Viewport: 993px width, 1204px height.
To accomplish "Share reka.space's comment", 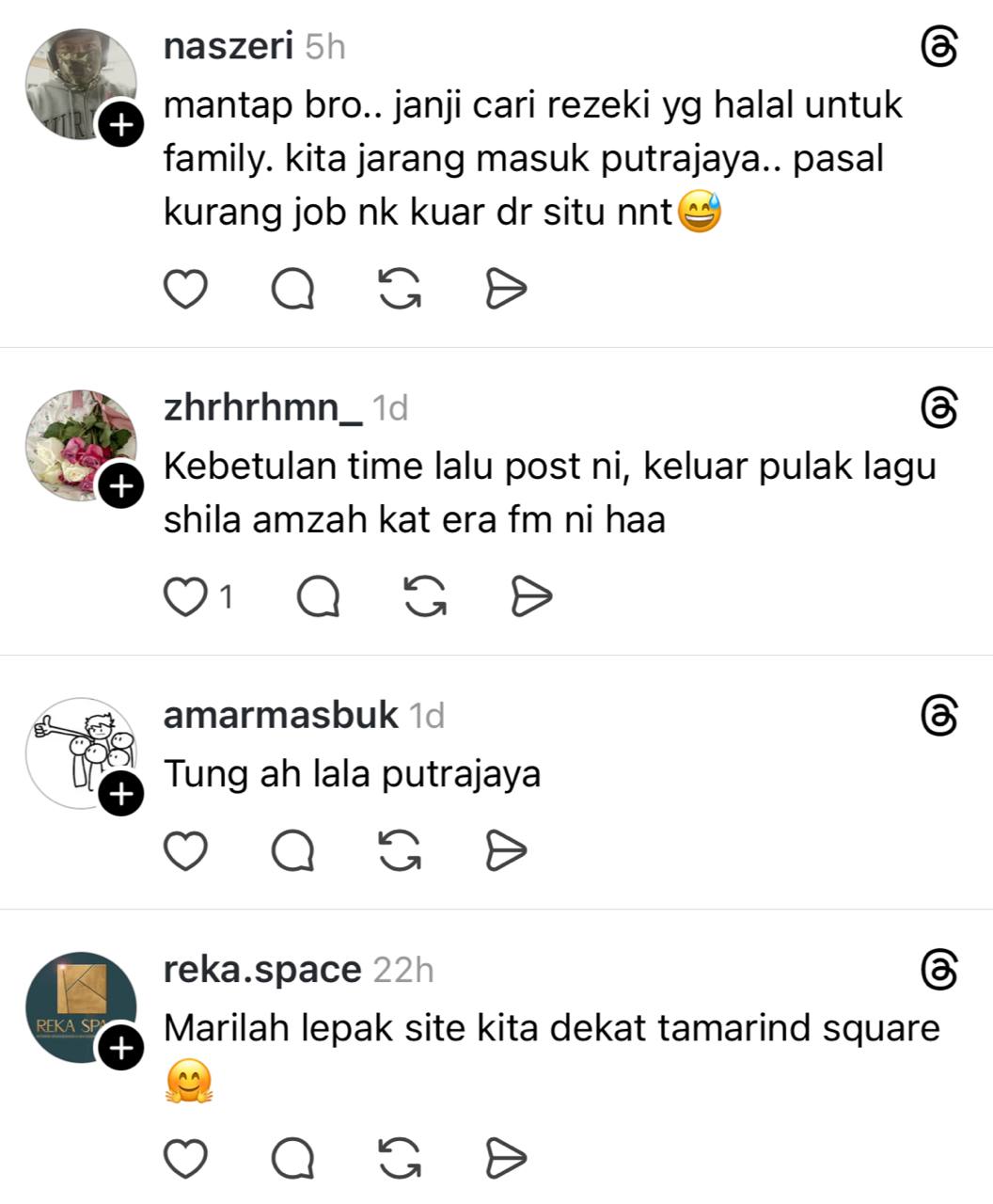I will tap(506, 1158).
